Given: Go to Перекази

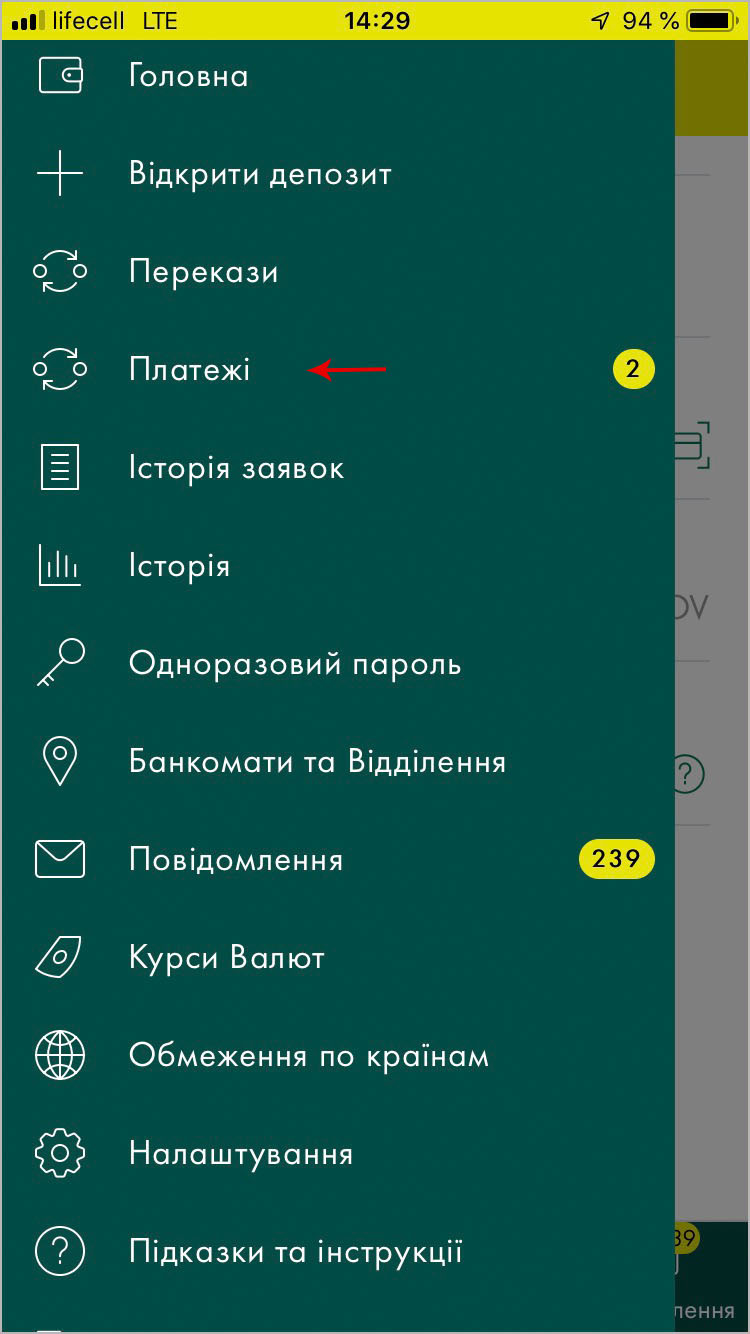Looking at the screenshot, I should pos(203,272).
